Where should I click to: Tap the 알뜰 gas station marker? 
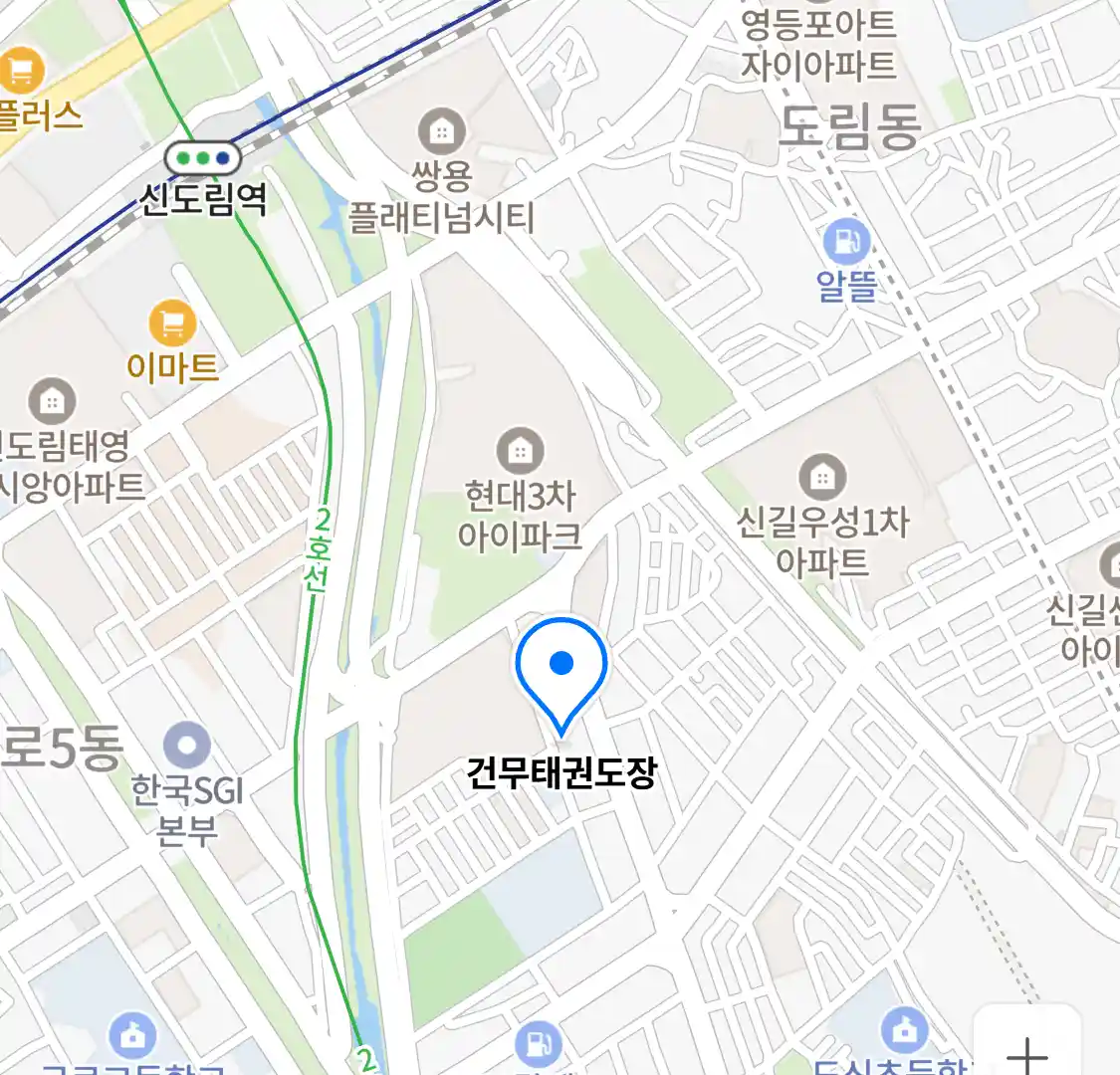click(x=846, y=242)
